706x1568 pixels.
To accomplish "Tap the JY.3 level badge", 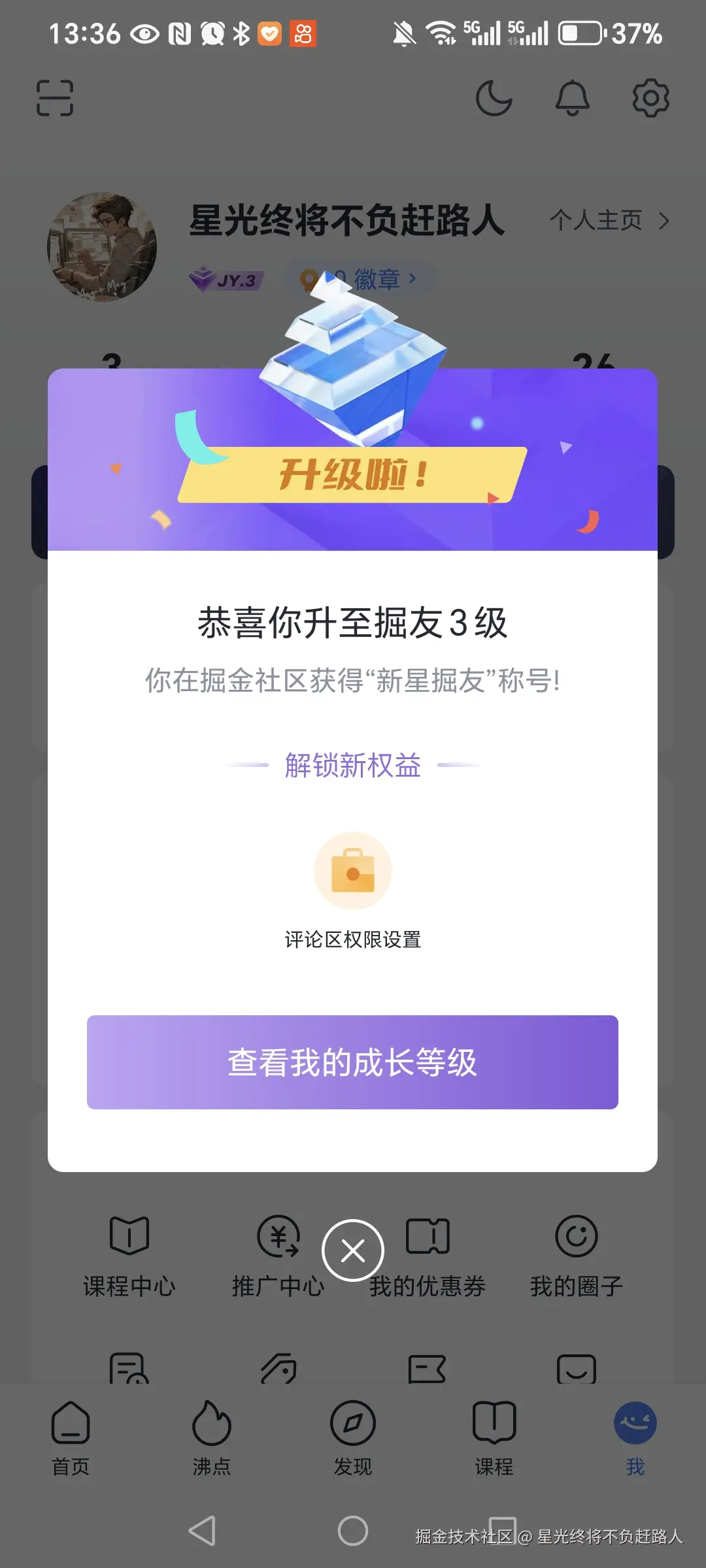I will (226, 279).
